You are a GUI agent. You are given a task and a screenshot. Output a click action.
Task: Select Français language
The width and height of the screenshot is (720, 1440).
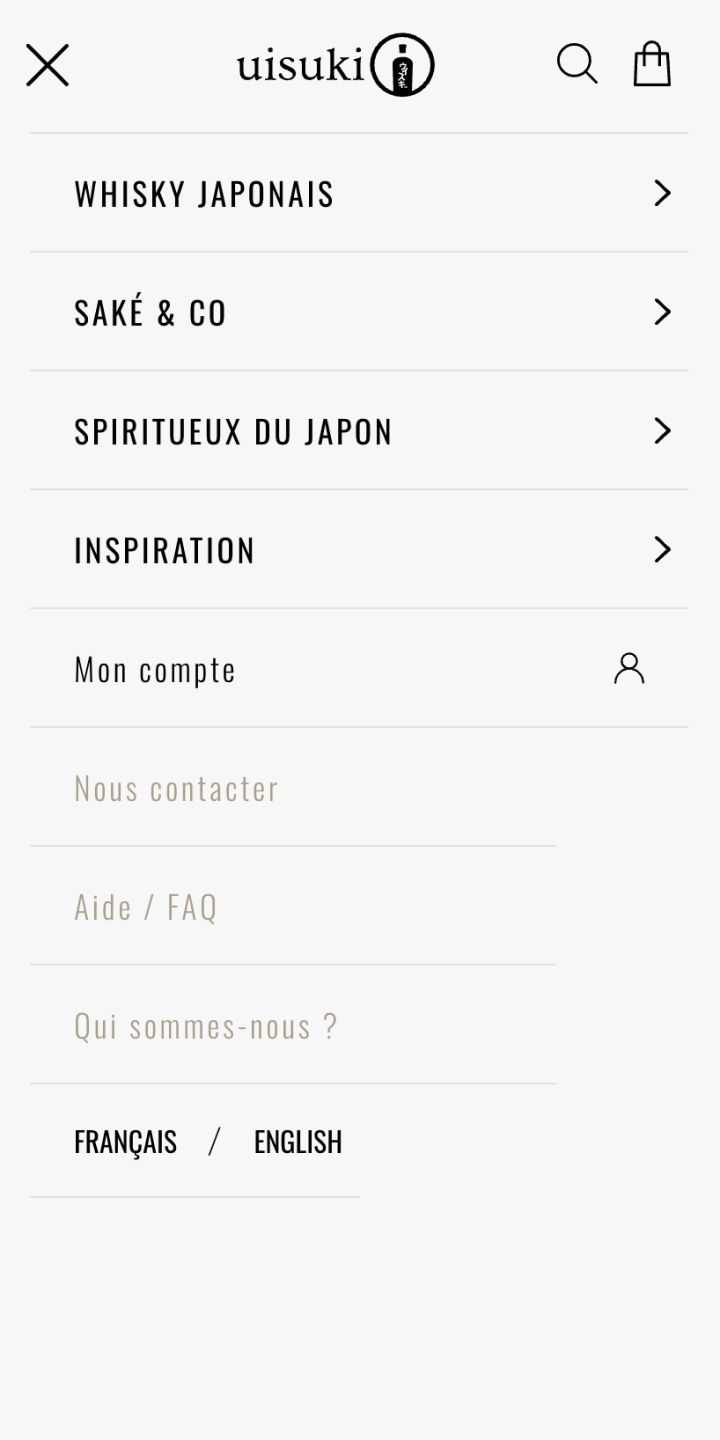click(125, 1142)
